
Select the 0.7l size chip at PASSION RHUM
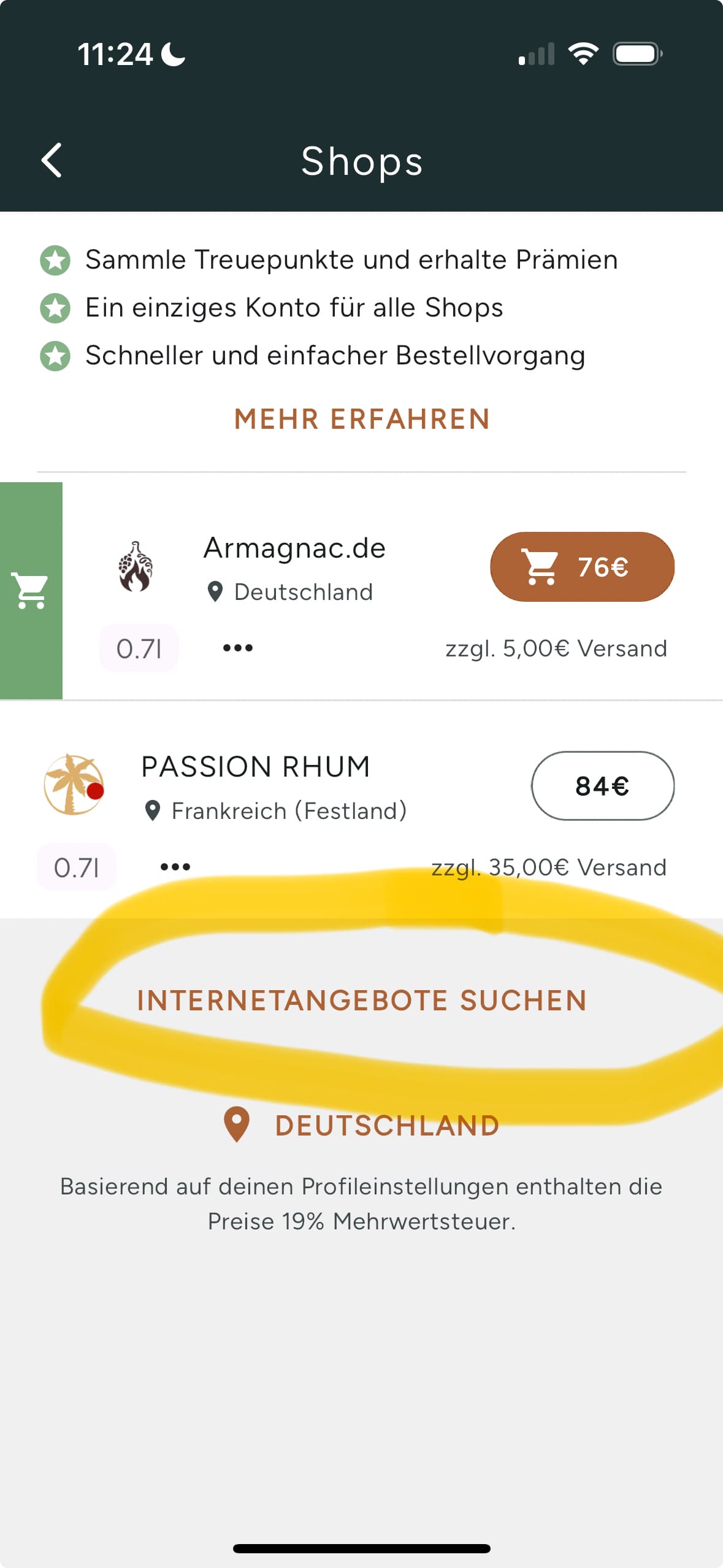click(77, 867)
